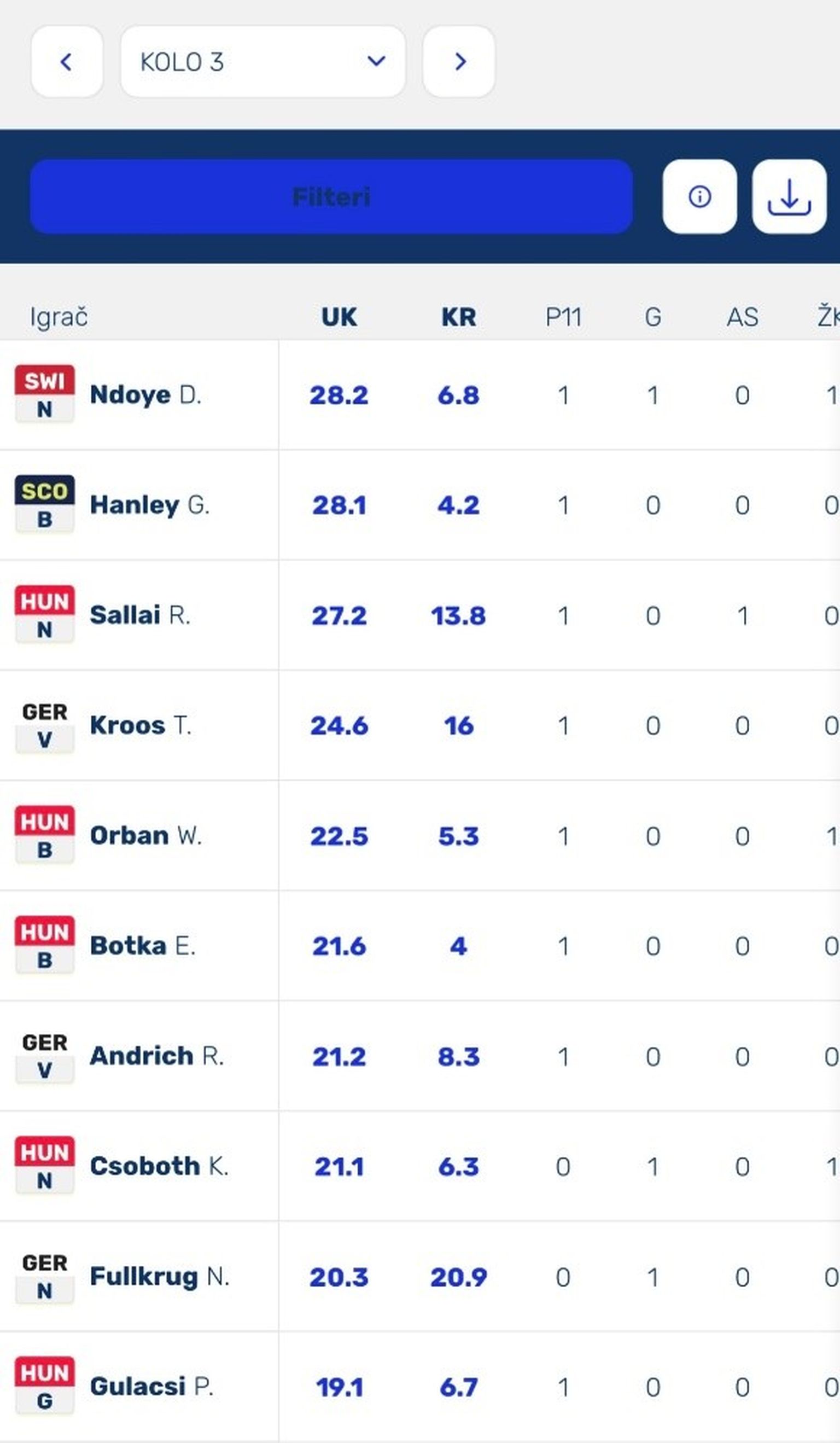Sort by the G column
The image size is (840, 1443).
[x=653, y=317]
